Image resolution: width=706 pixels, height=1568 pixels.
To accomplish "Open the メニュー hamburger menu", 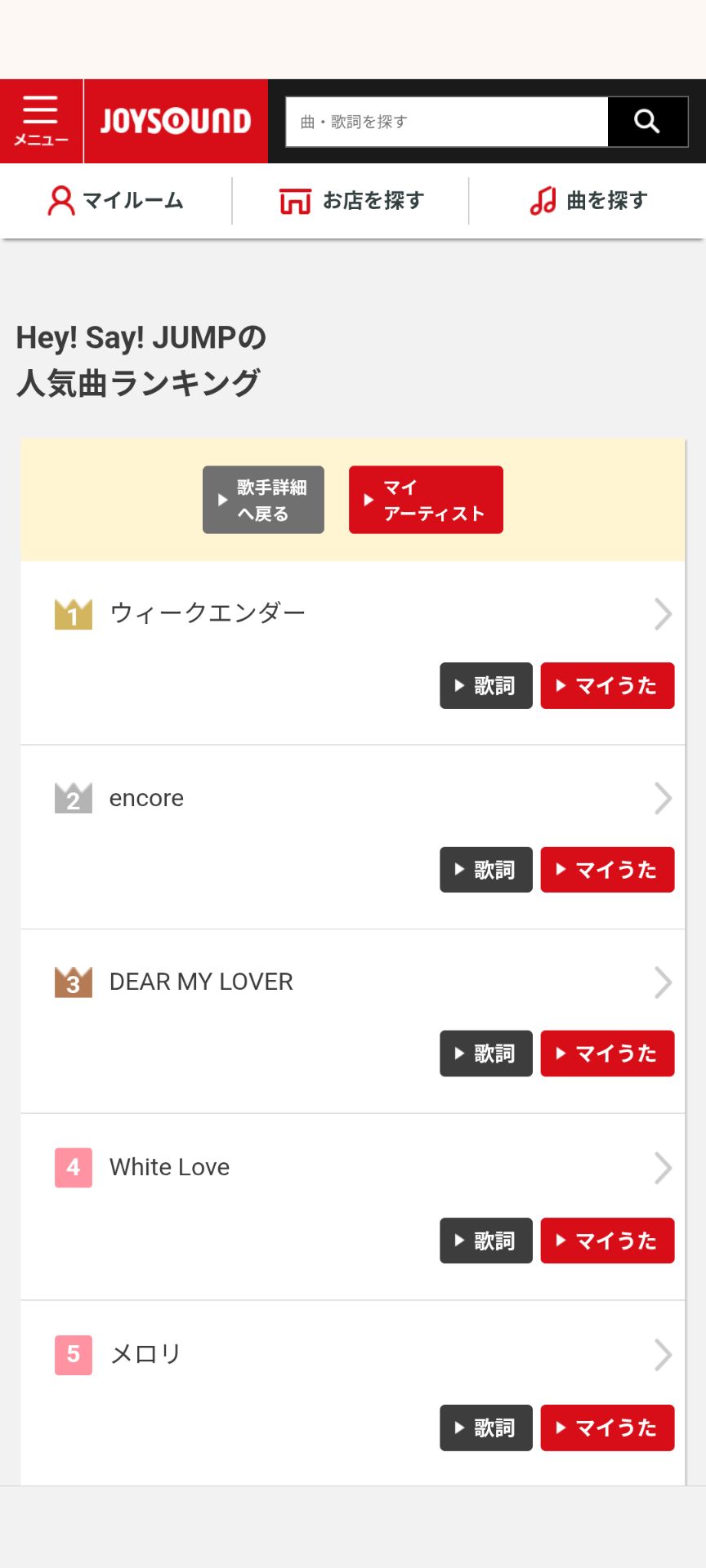I will [41, 121].
